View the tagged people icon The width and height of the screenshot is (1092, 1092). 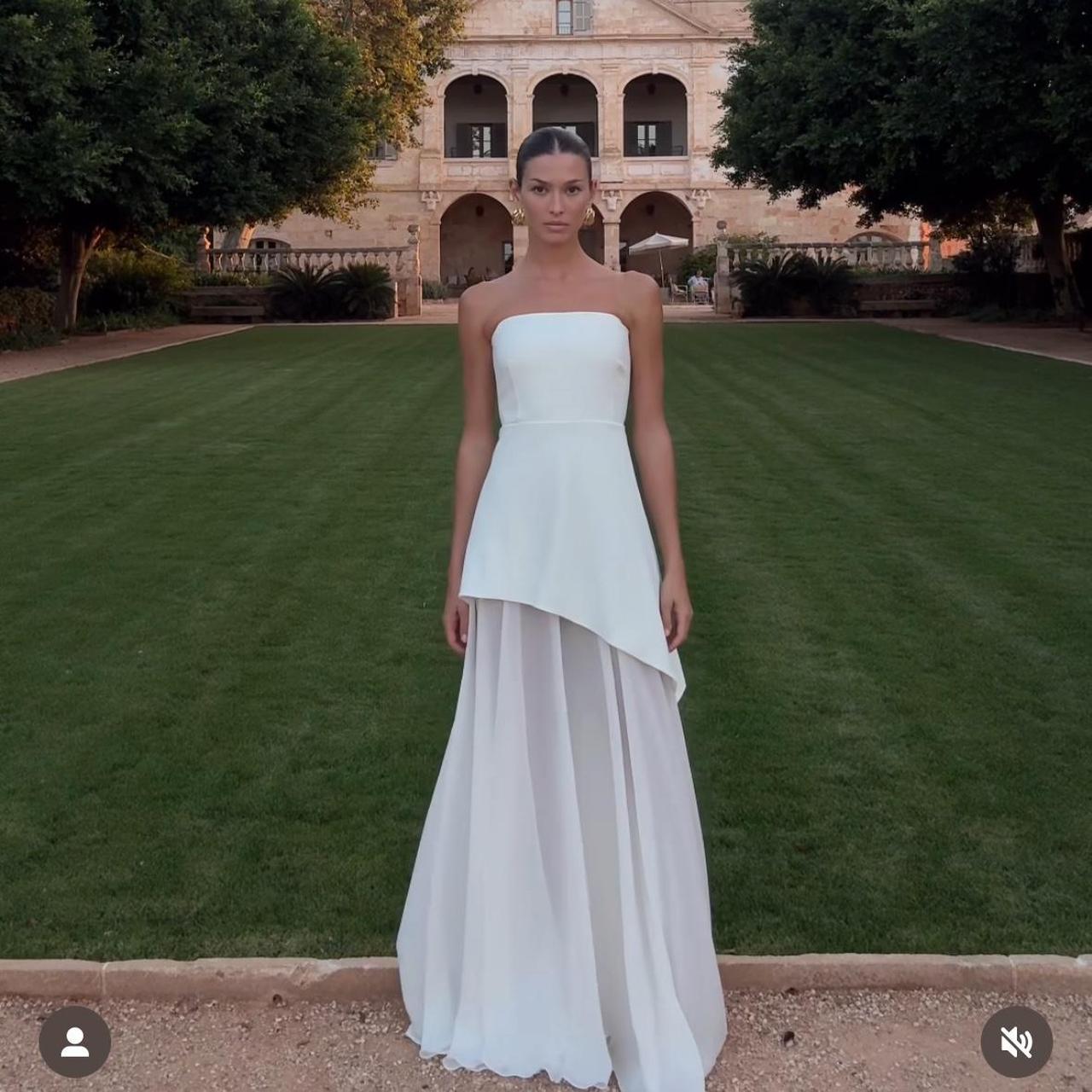tap(75, 1042)
